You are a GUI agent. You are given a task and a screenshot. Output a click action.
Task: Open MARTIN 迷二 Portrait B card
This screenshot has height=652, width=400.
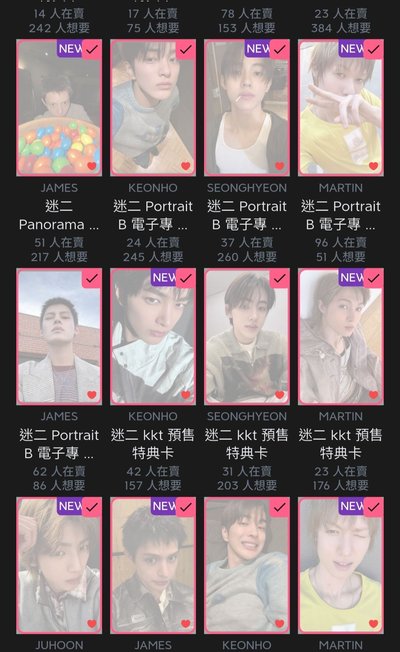[341, 108]
